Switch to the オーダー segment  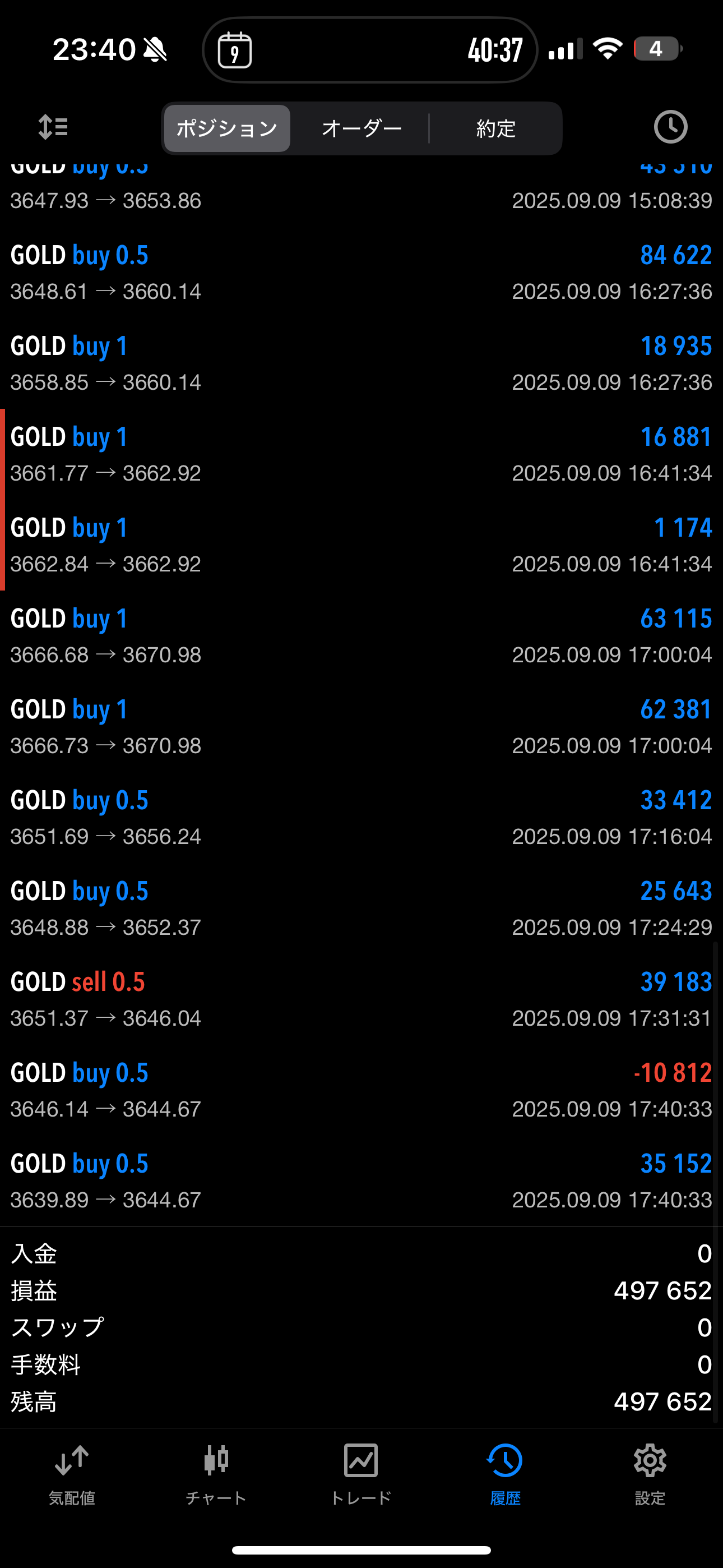point(361,128)
